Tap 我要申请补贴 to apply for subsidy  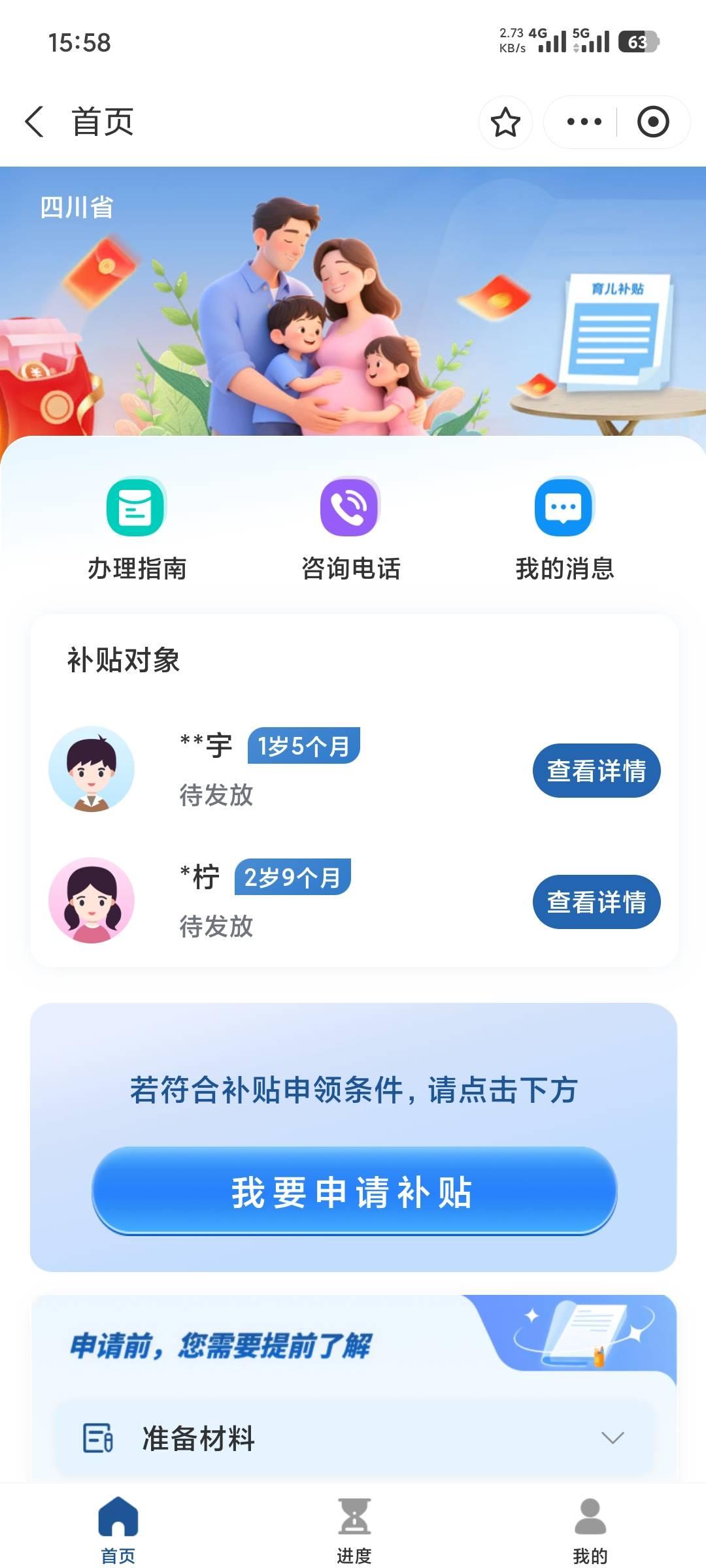coord(354,1192)
